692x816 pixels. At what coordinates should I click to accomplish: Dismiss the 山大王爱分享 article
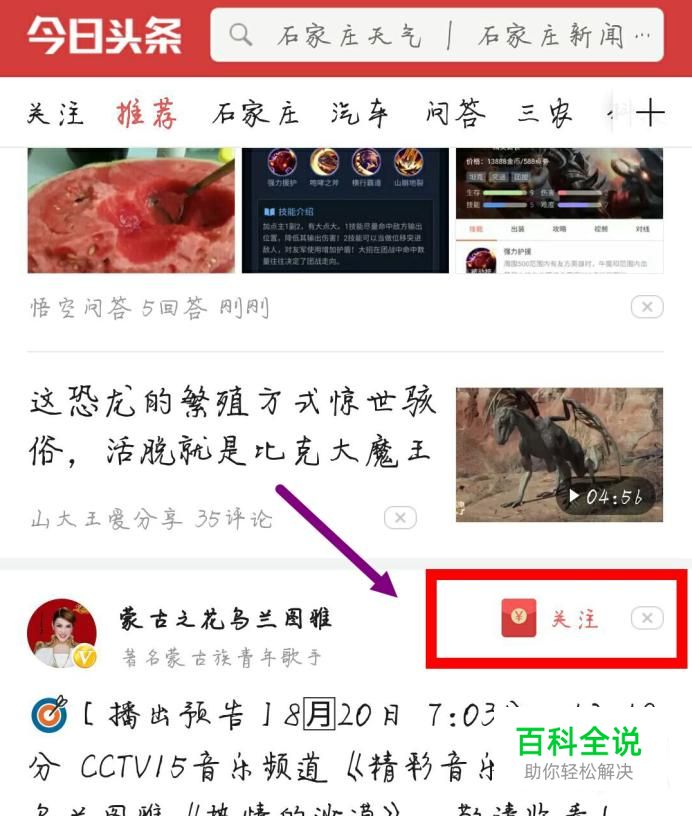point(400,517)
